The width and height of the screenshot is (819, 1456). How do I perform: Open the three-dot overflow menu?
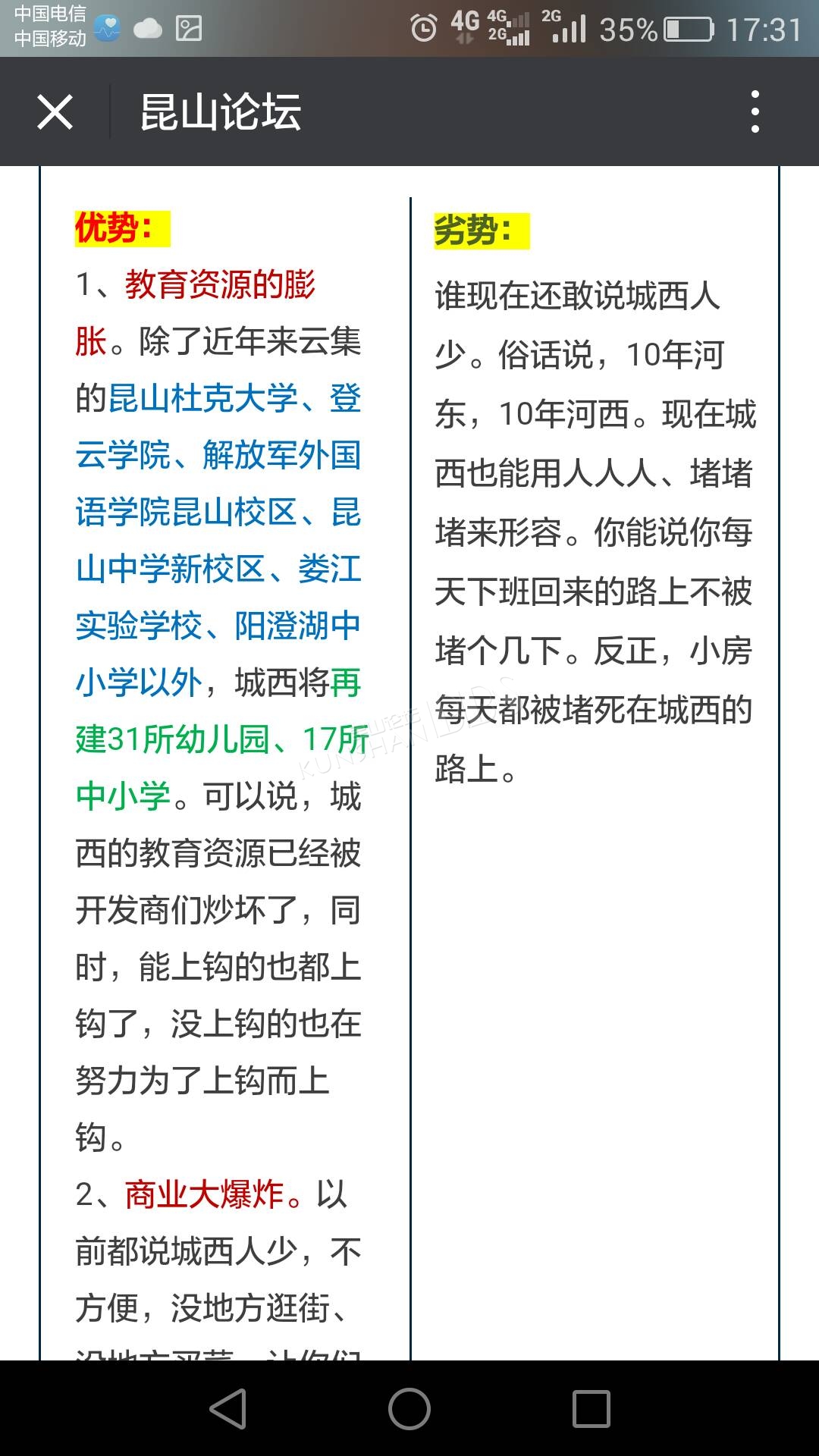coord(755,112)
